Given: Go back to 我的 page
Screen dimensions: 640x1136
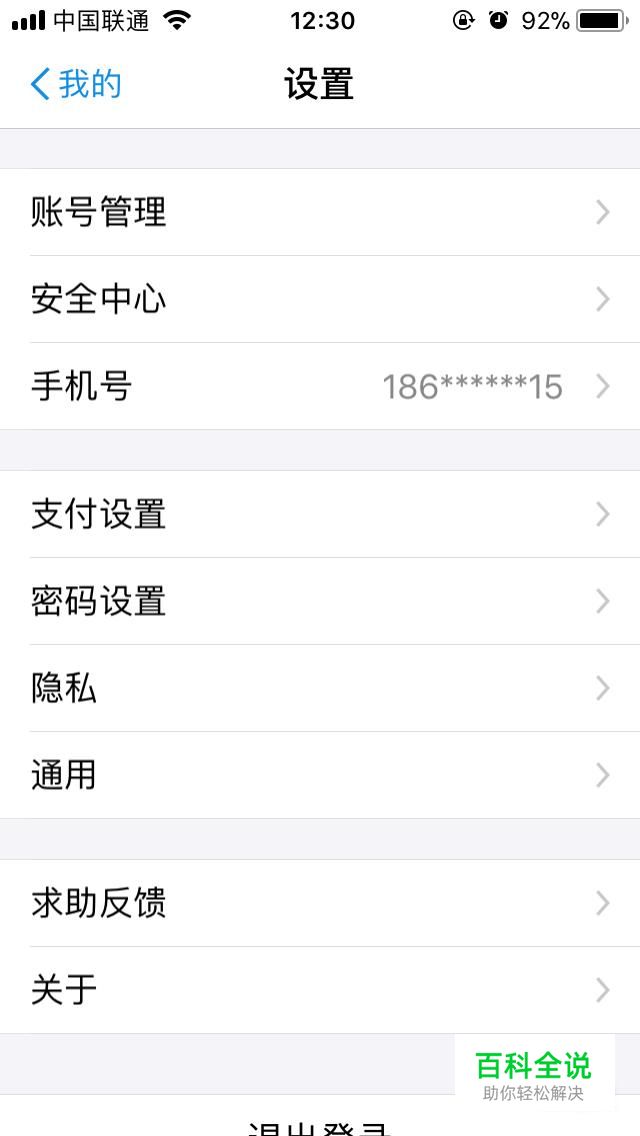Looking at the screenshot, I should pyautogui.click(x=75, y=85).
